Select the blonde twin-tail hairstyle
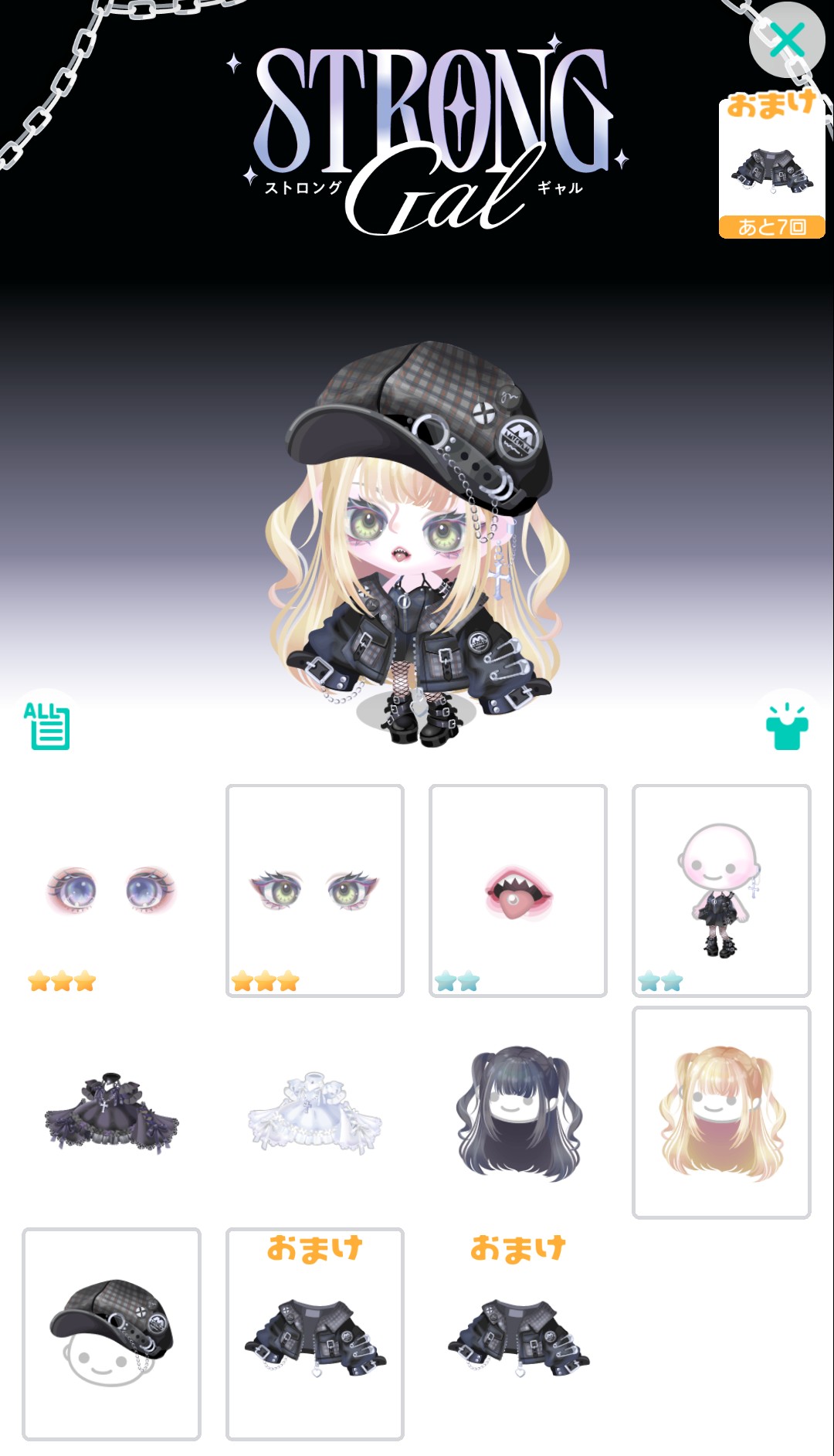Viewport: 834px width, 1456px height. pos(720,1112)
